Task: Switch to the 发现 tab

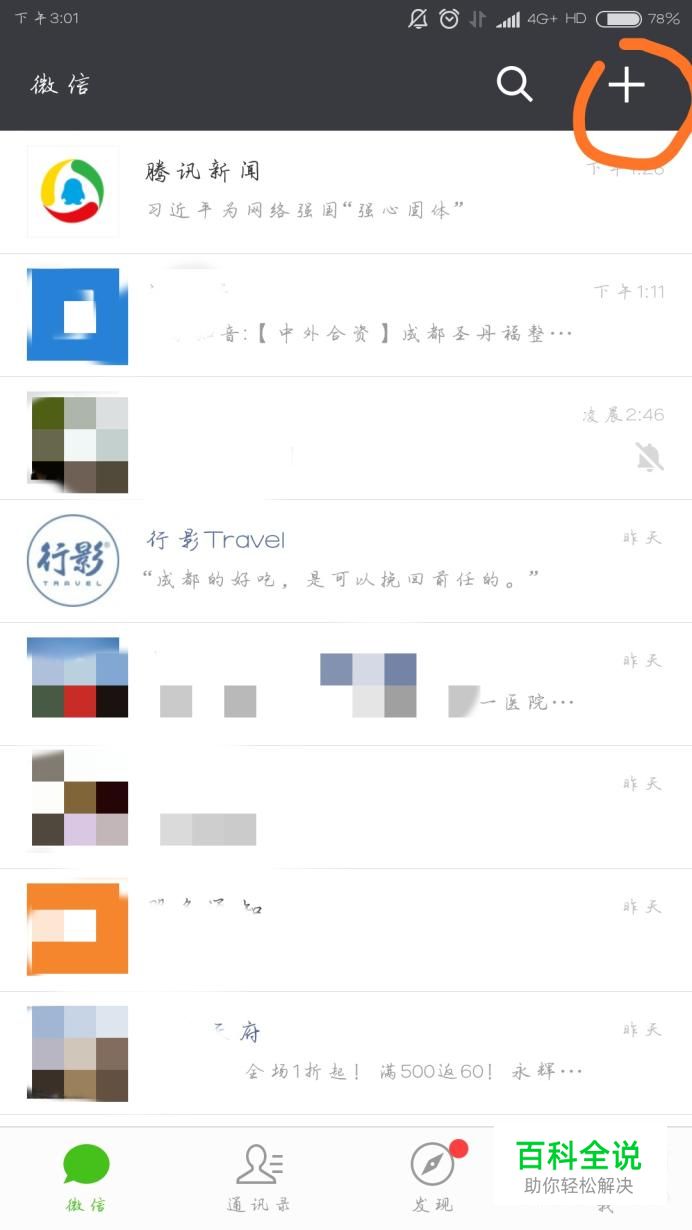Action: 433,1178
